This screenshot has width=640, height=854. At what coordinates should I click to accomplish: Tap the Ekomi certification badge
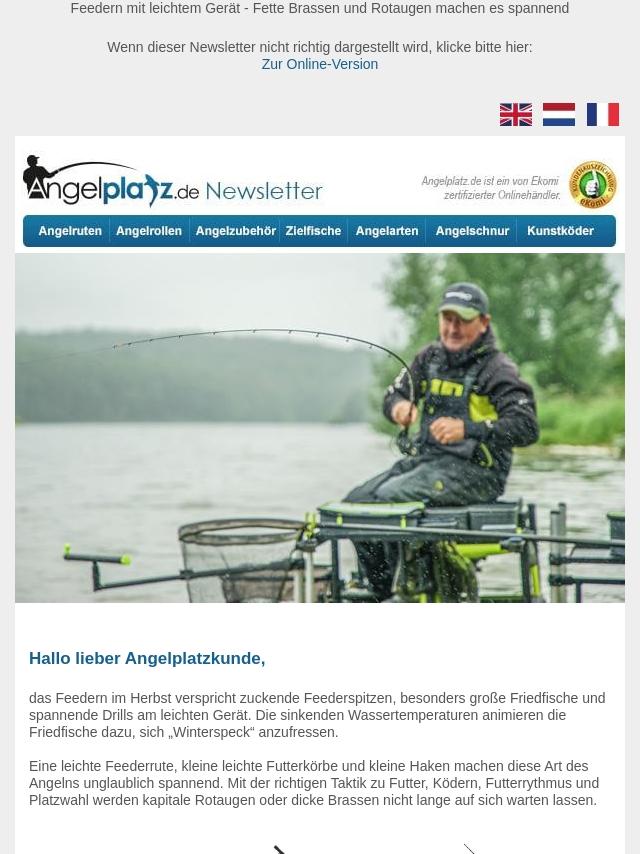point(593,185)
